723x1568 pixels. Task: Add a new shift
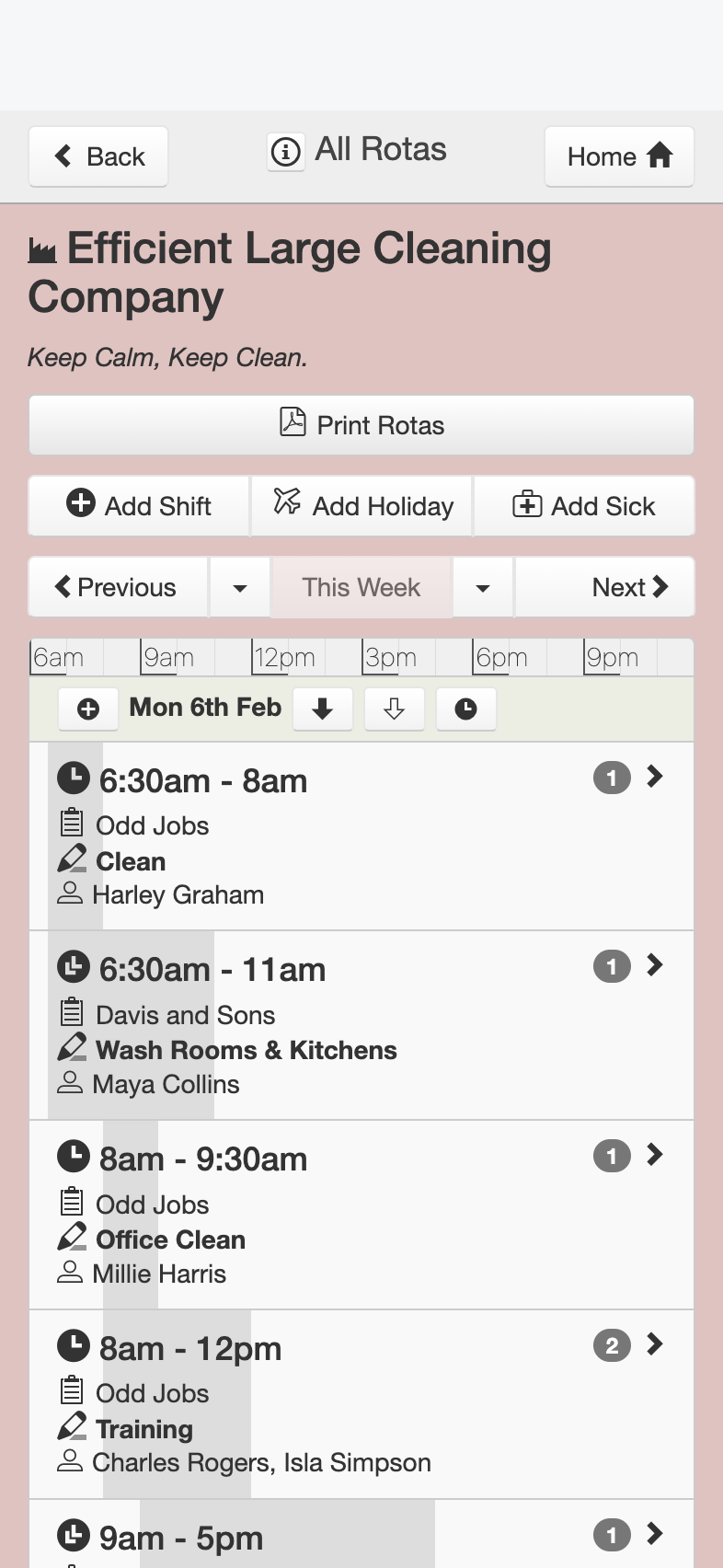[139, 505]
